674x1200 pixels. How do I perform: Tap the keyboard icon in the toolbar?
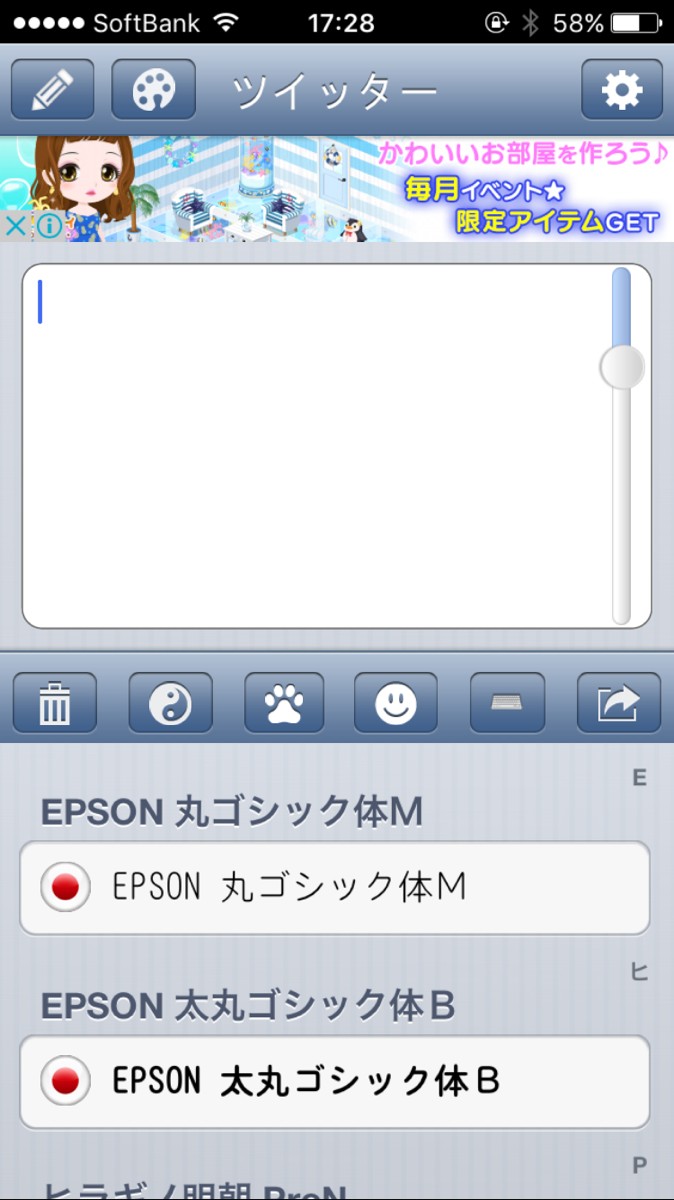click(508, 704)
